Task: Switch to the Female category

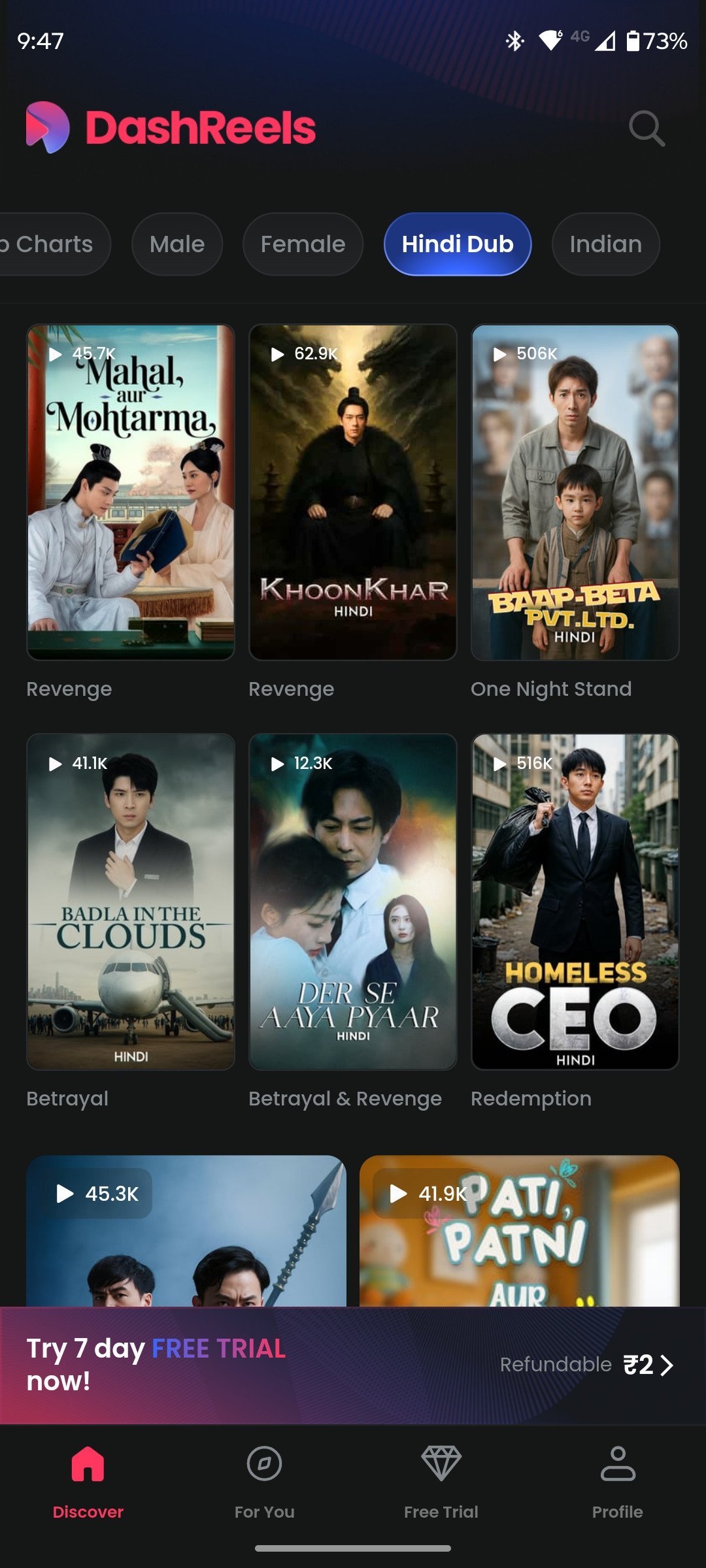Action: [x=303, y=244]
